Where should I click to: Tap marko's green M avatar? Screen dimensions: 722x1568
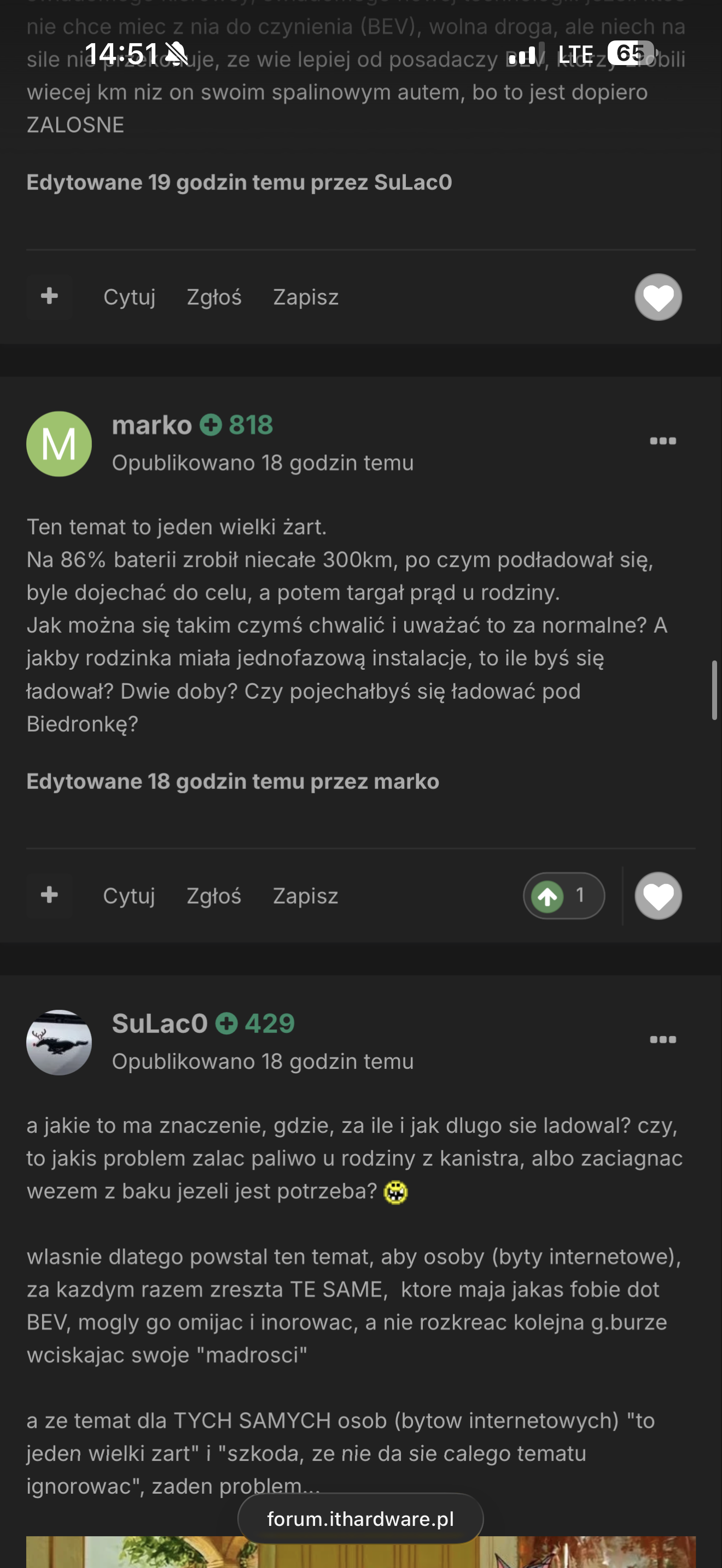pos(59,444)
